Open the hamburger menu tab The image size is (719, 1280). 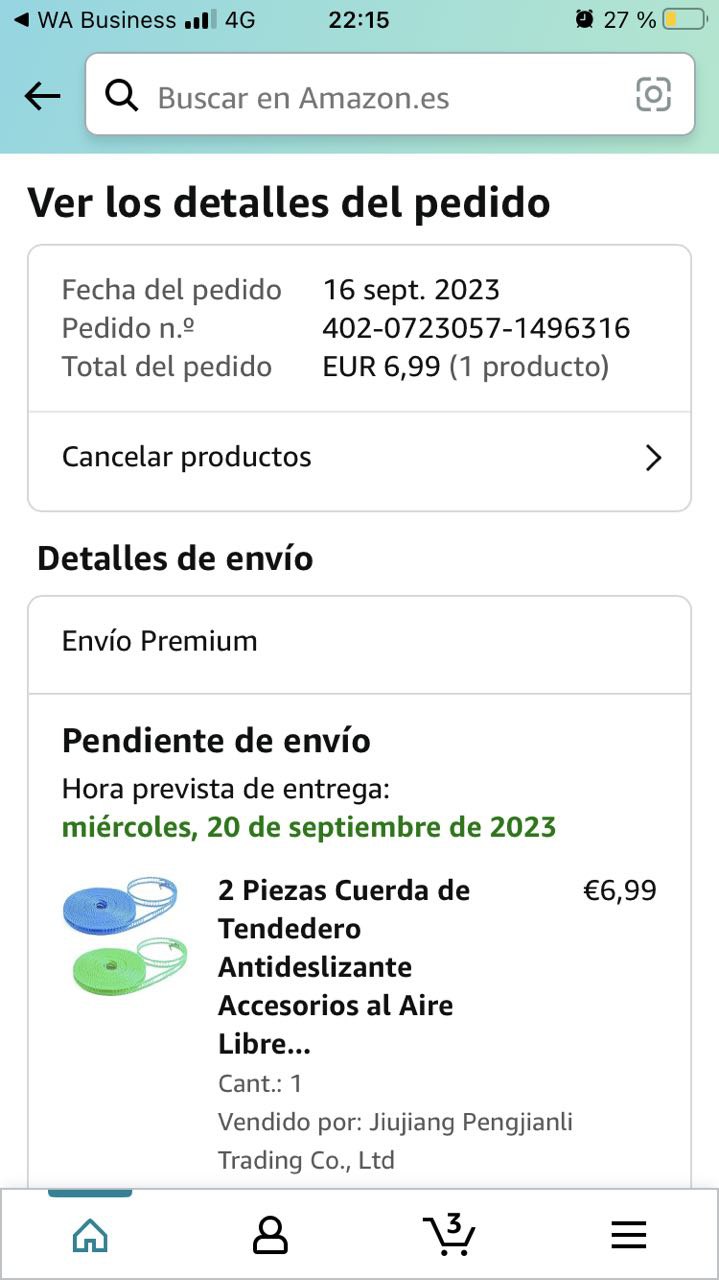628,1236
